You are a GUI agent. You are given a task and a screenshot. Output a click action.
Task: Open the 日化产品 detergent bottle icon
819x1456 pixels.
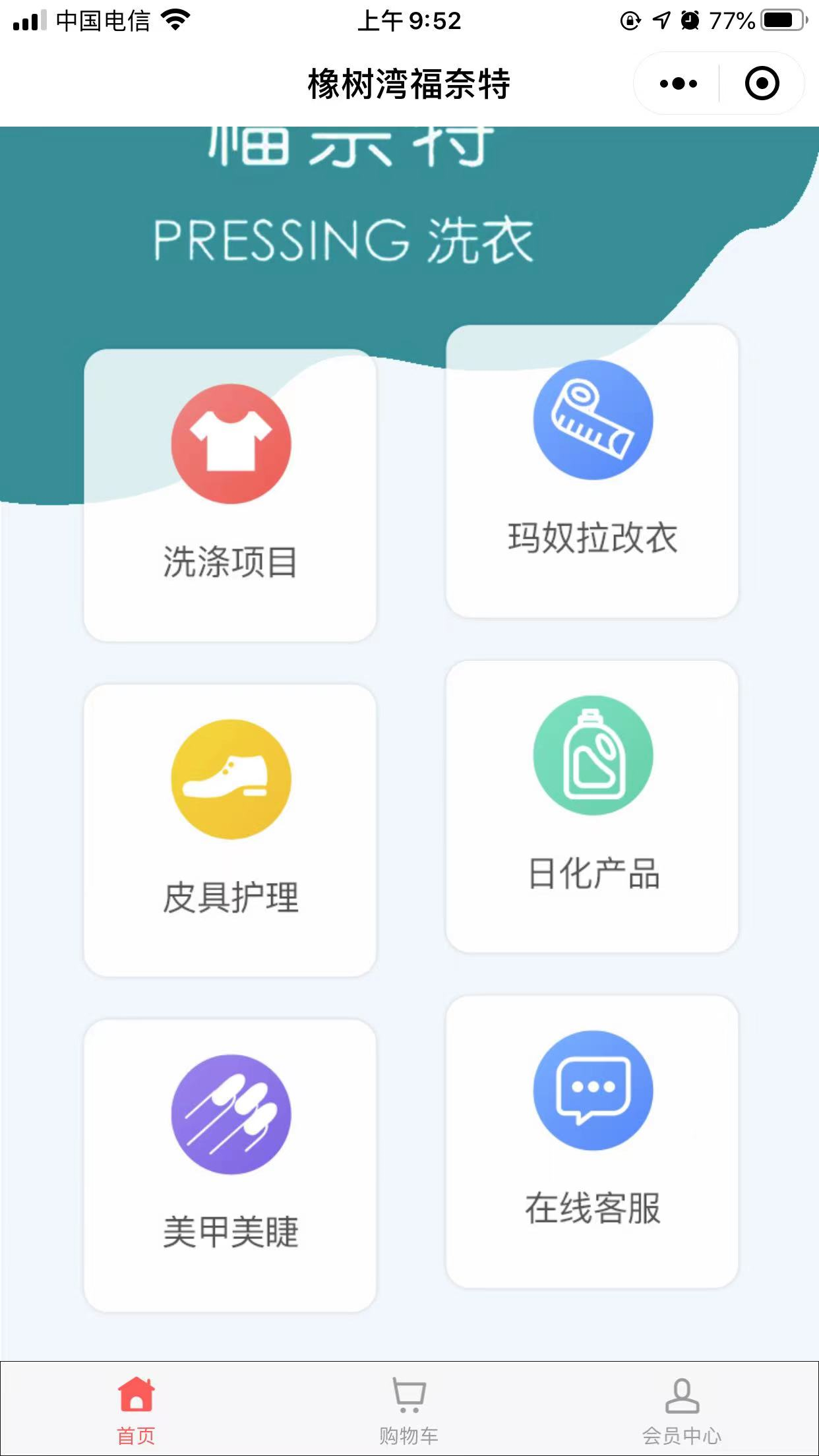coord(591,756)
